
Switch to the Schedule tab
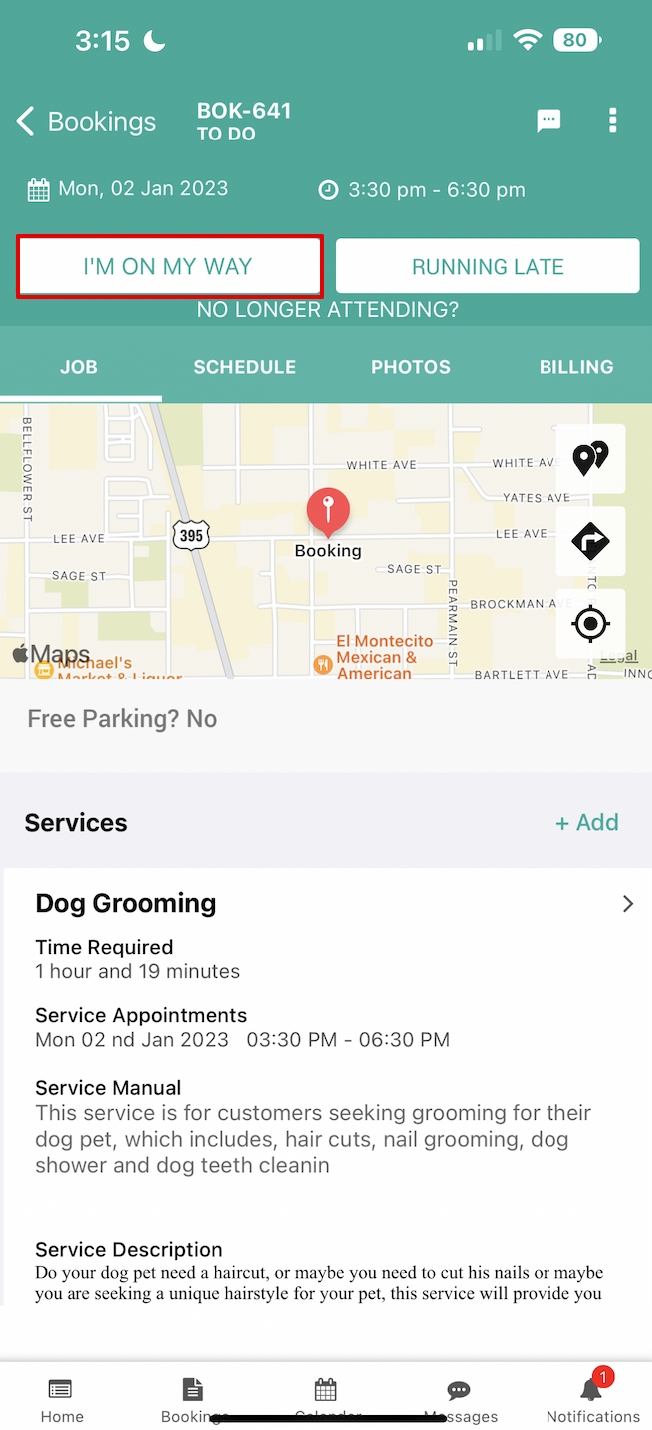pos(245,367)
